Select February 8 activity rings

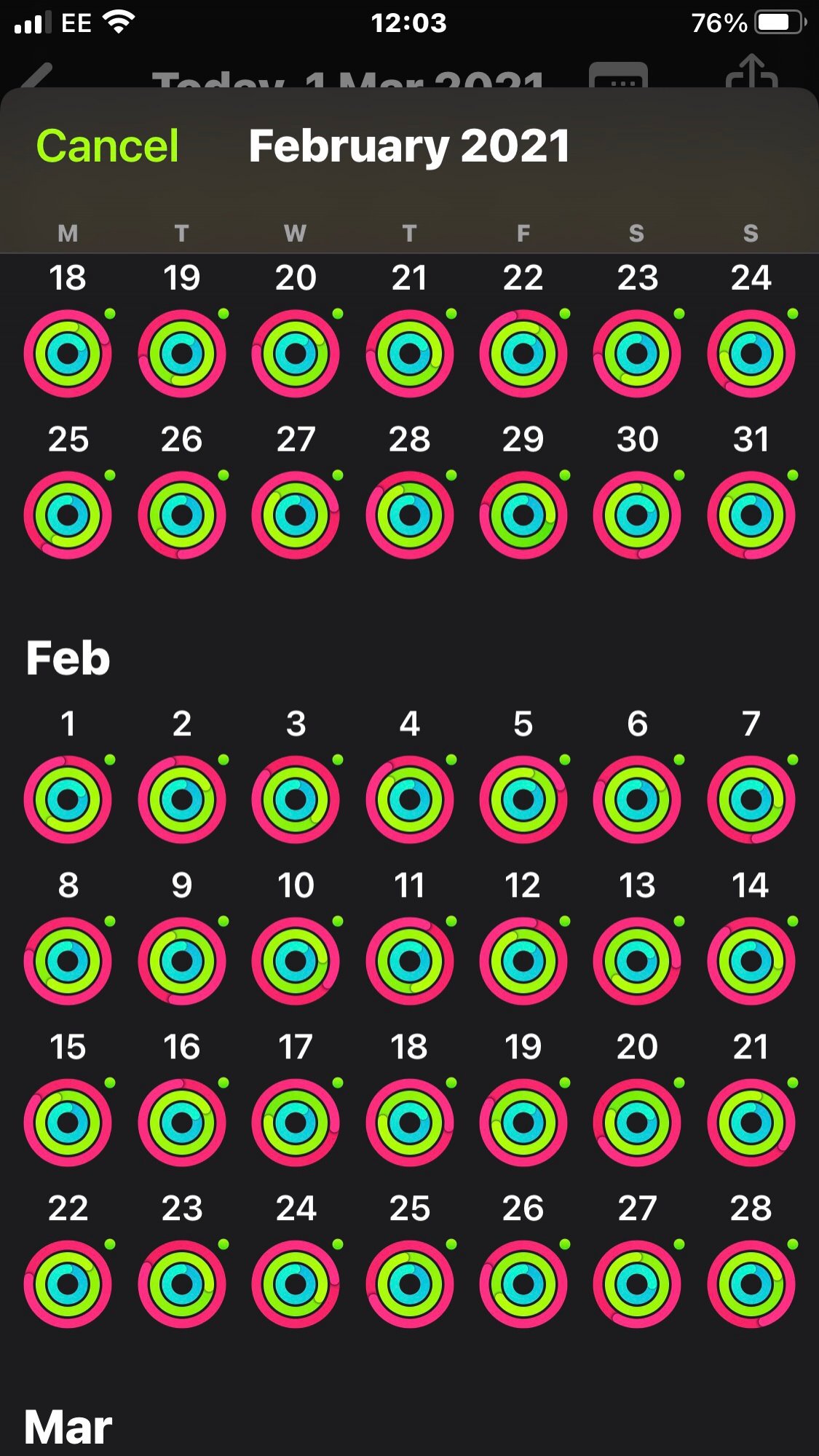coord(68,960)
